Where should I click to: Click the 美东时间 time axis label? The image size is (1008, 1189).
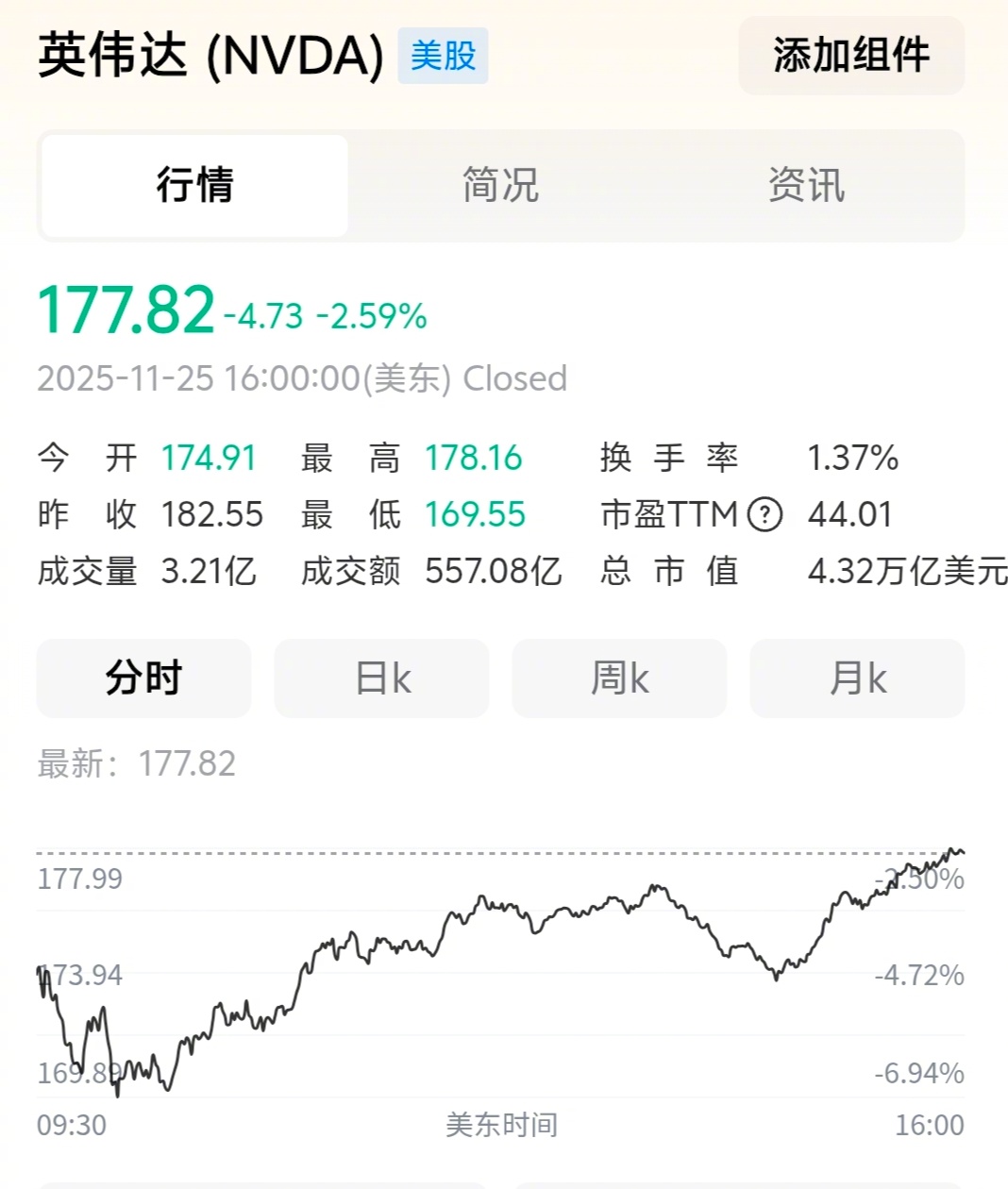tap(504, 1124)
